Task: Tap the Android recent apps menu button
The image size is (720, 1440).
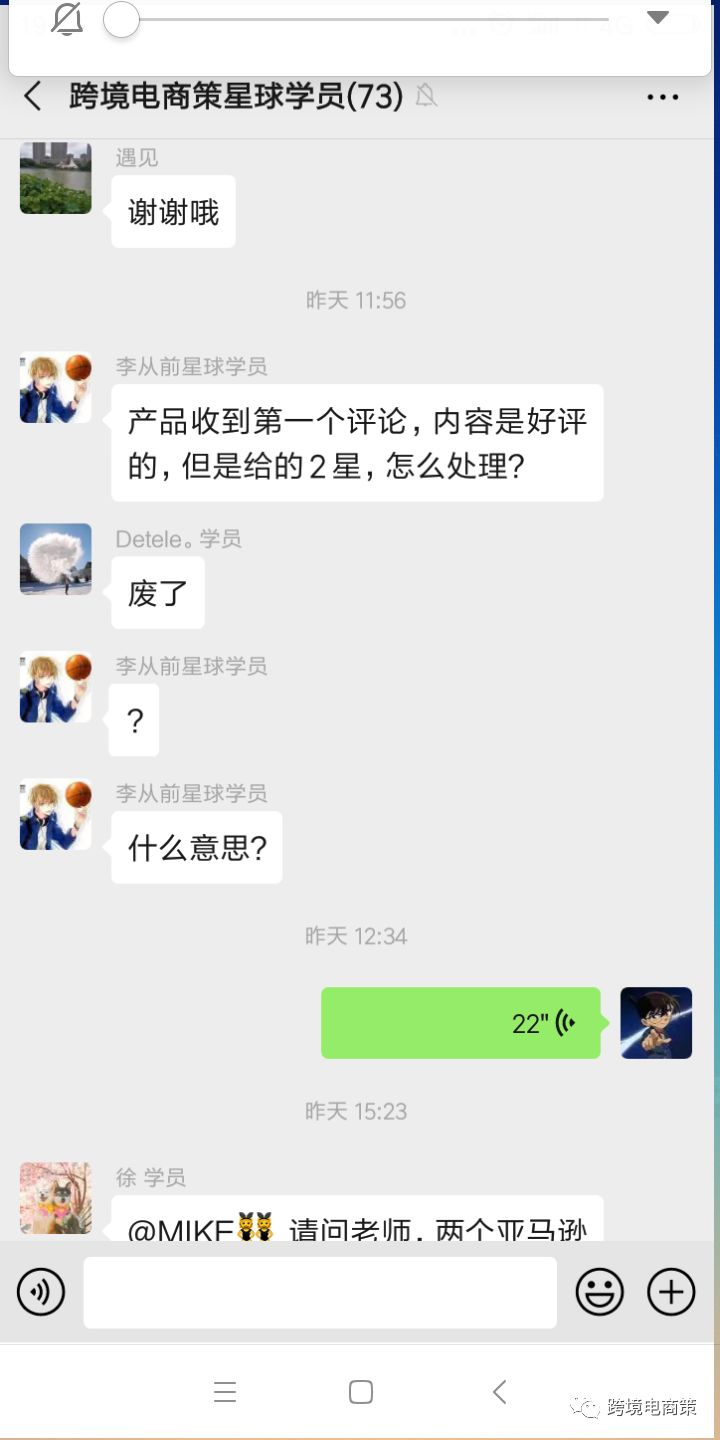Action: coord(225,1391)
